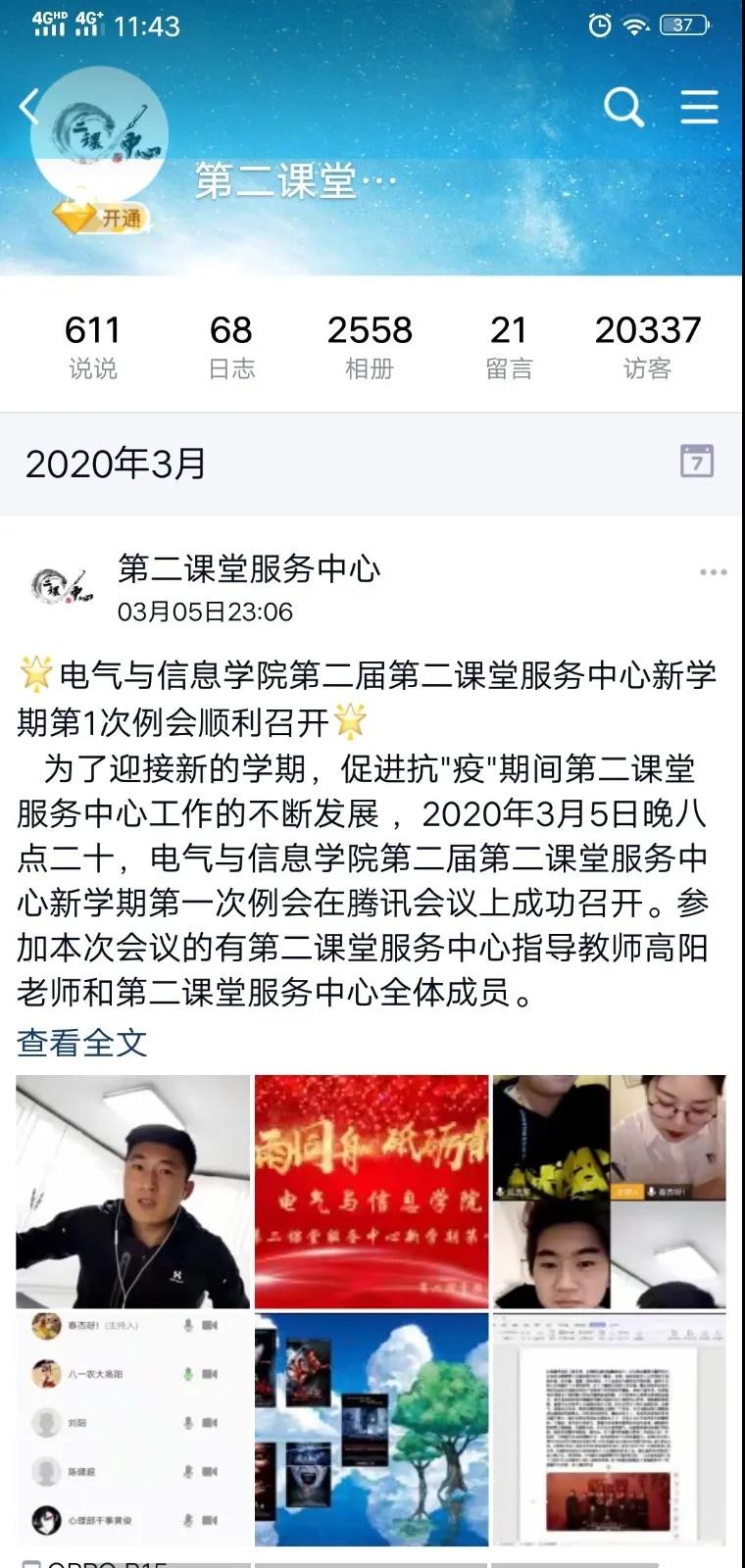Viewport: 745px width, 1568px height.
Task: Open the attendee list screenshot image
Action: (133, 1429)
